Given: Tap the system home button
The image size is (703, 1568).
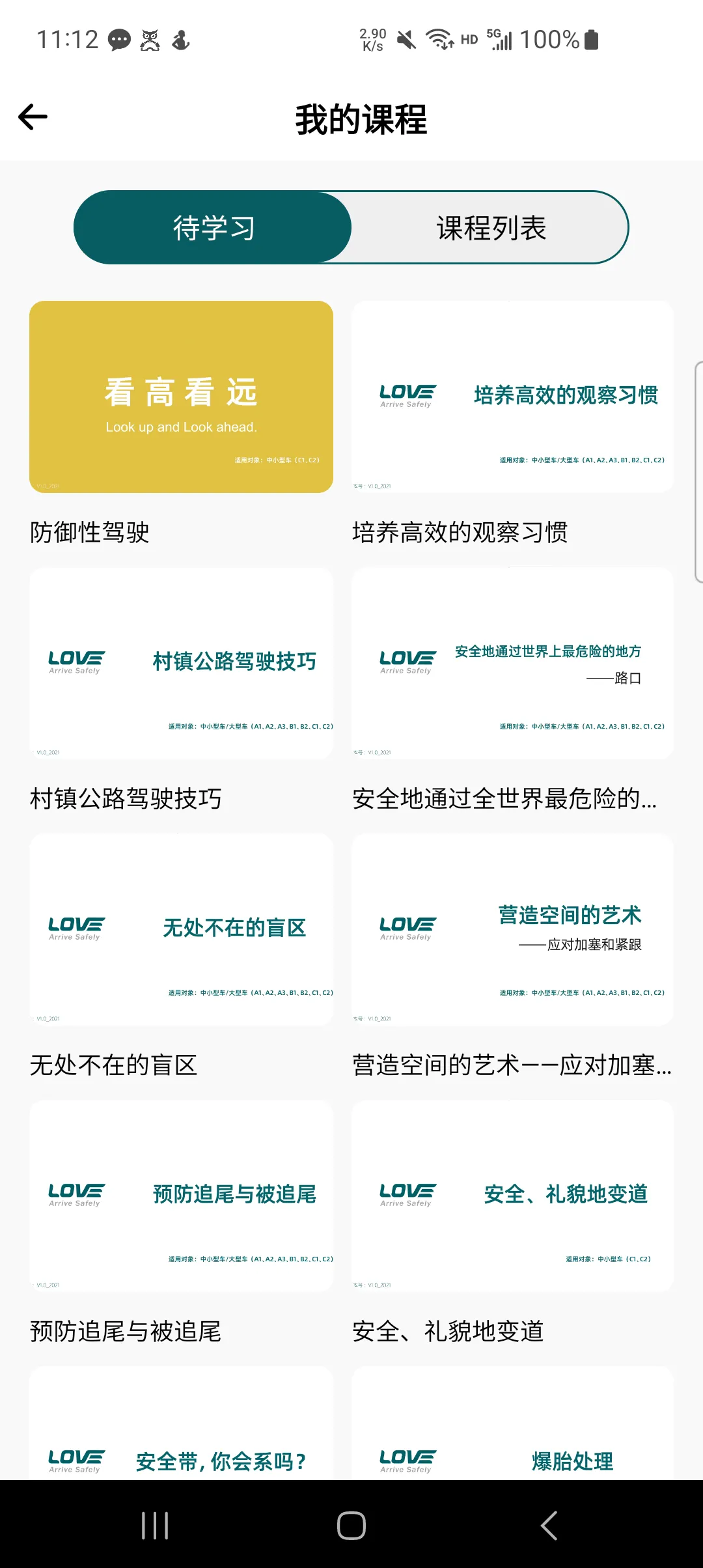Looking at the screenshot, I should click(351, 1525).
